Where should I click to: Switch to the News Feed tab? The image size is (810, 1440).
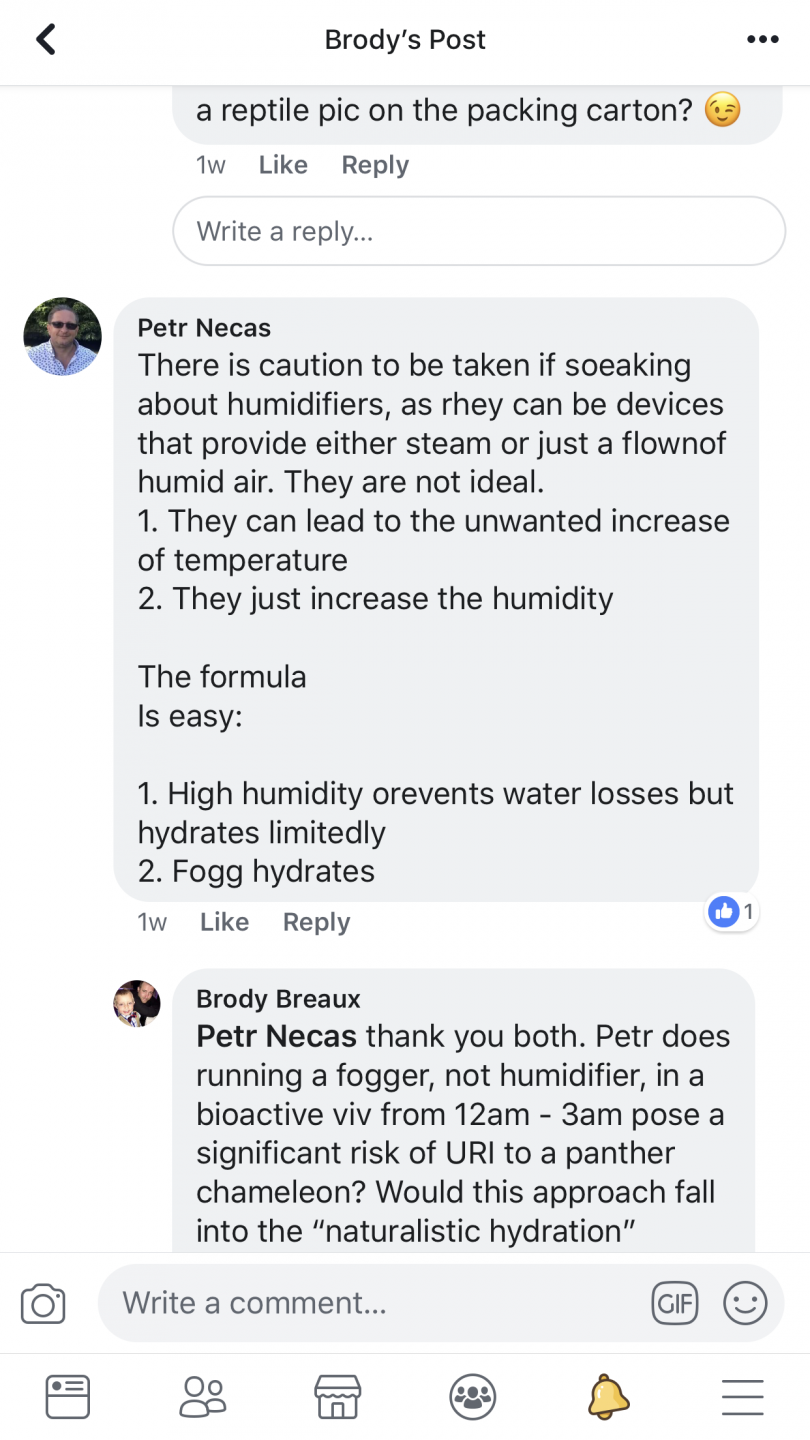68,1396
